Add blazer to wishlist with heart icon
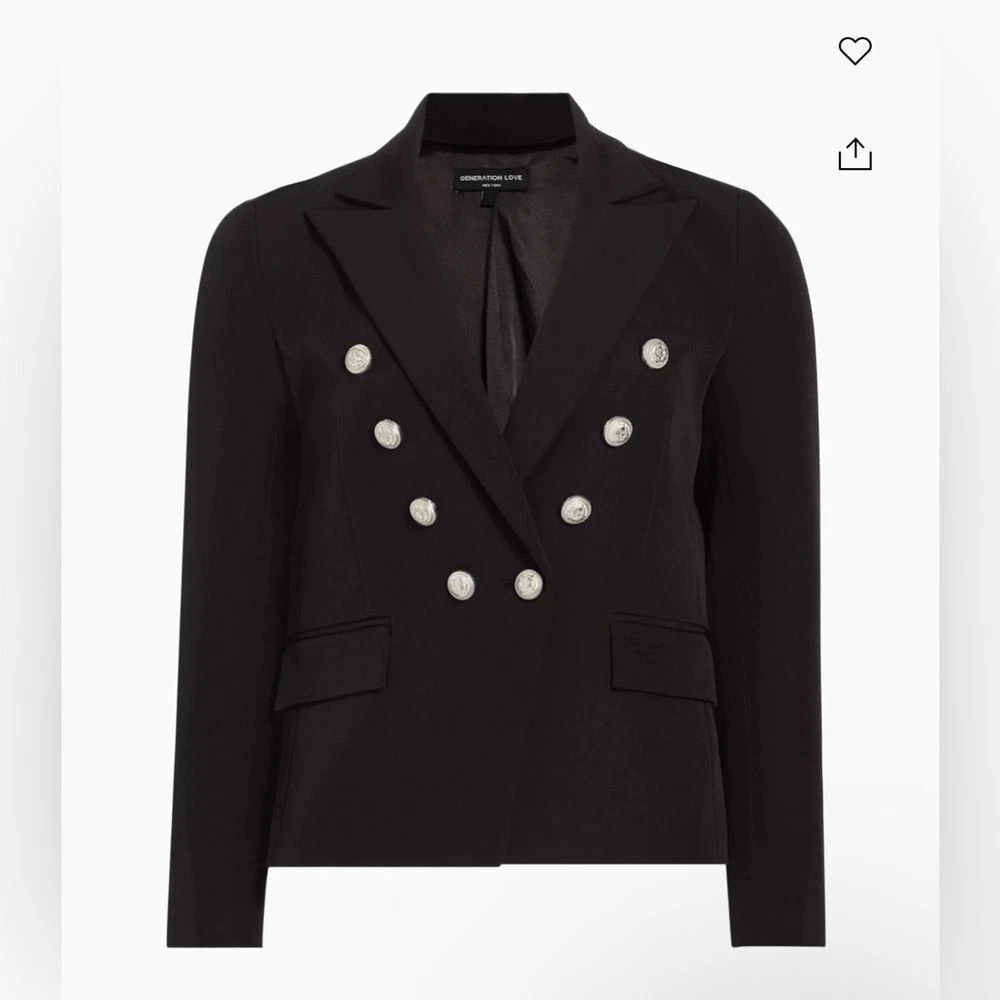Image resolution: width=1000 pixels, height=1000 pixels. coord(854,50)
